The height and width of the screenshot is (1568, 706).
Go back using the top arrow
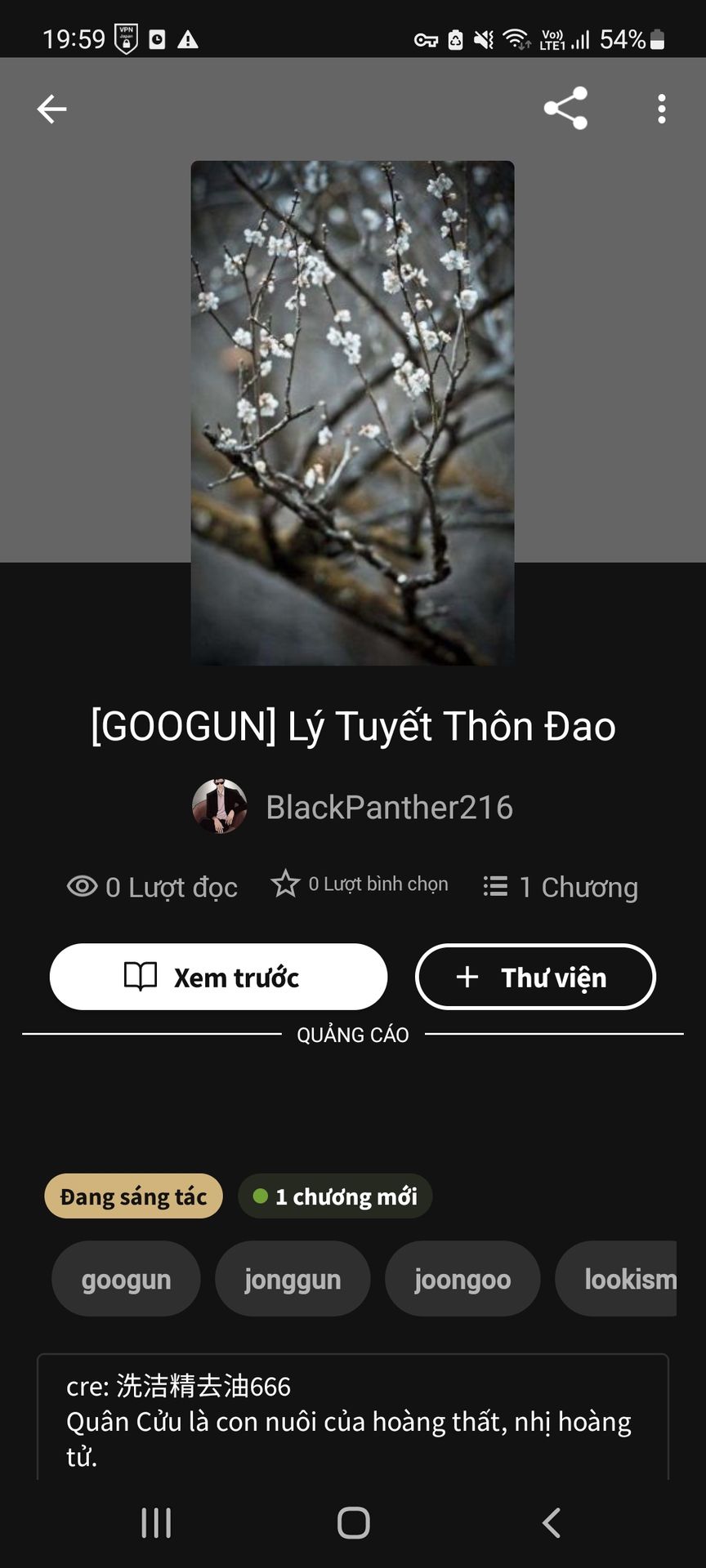51,109
